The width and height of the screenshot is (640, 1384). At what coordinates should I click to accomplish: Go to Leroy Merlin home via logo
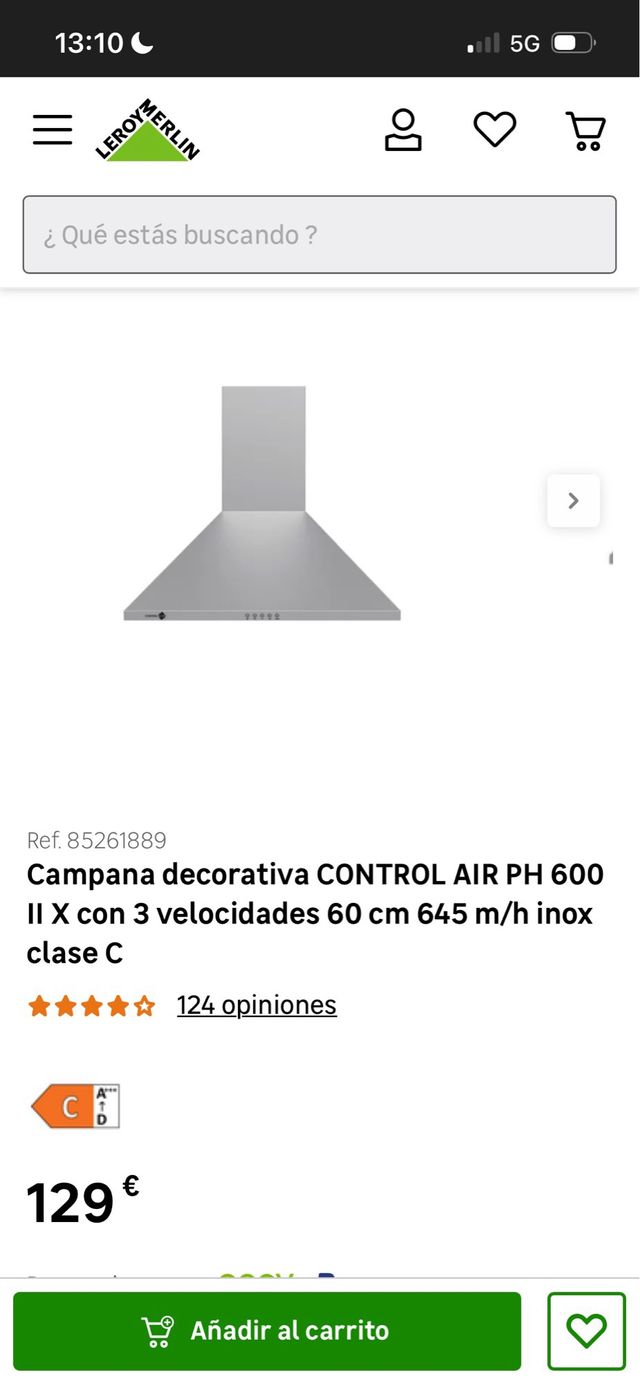point(148,131)
